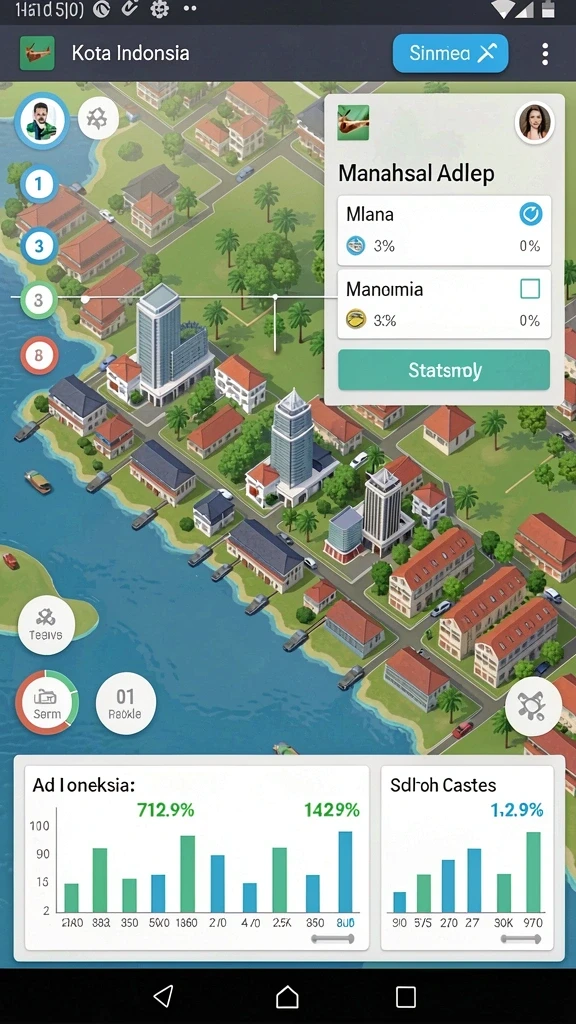Select the blue marker numbered 1
The image size is (576, 1024).
pos(39,184)
